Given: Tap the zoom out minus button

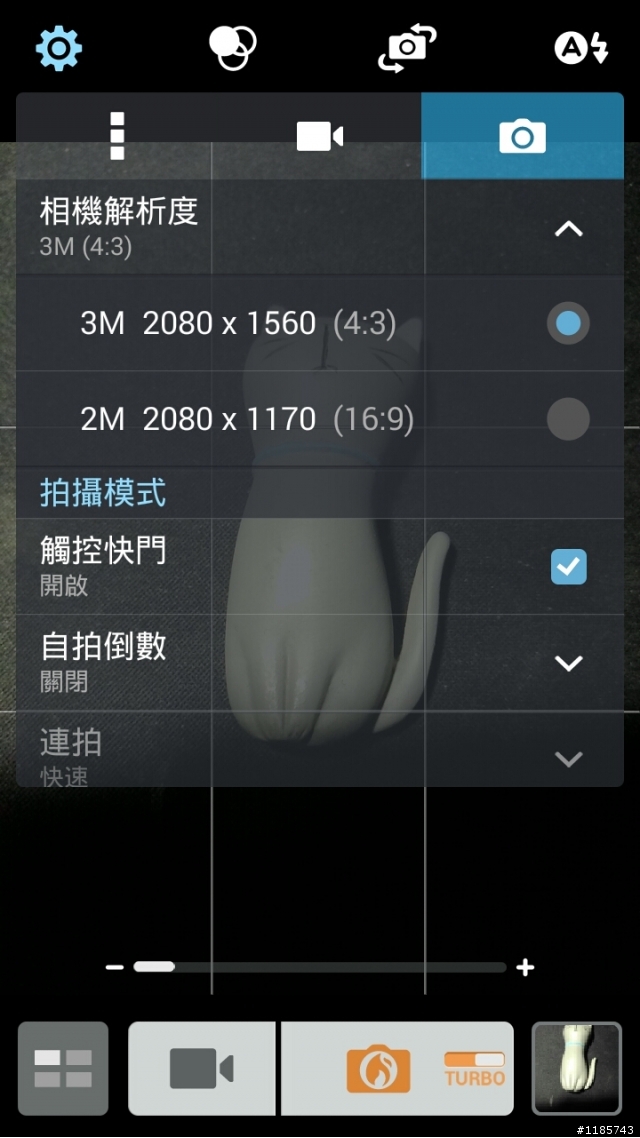Looking at the screenshot, I should 114,967.
